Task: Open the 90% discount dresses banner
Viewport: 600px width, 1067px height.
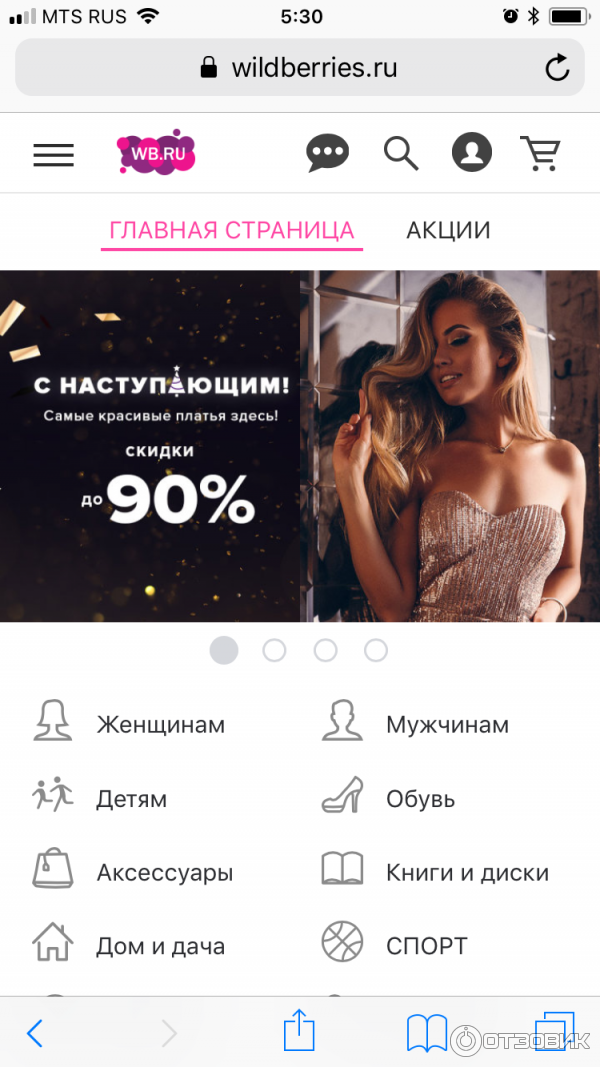Action: [x=300, y=446]
